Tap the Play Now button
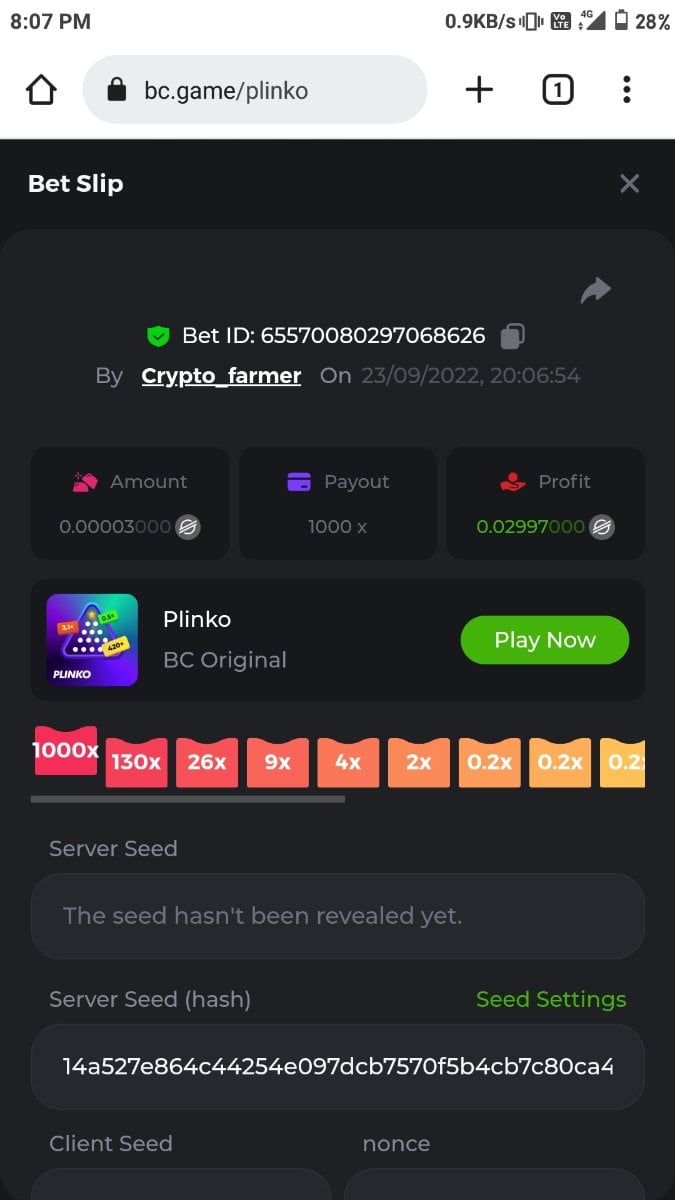The height and width of the screenshot is (1200, 675). 544,640
